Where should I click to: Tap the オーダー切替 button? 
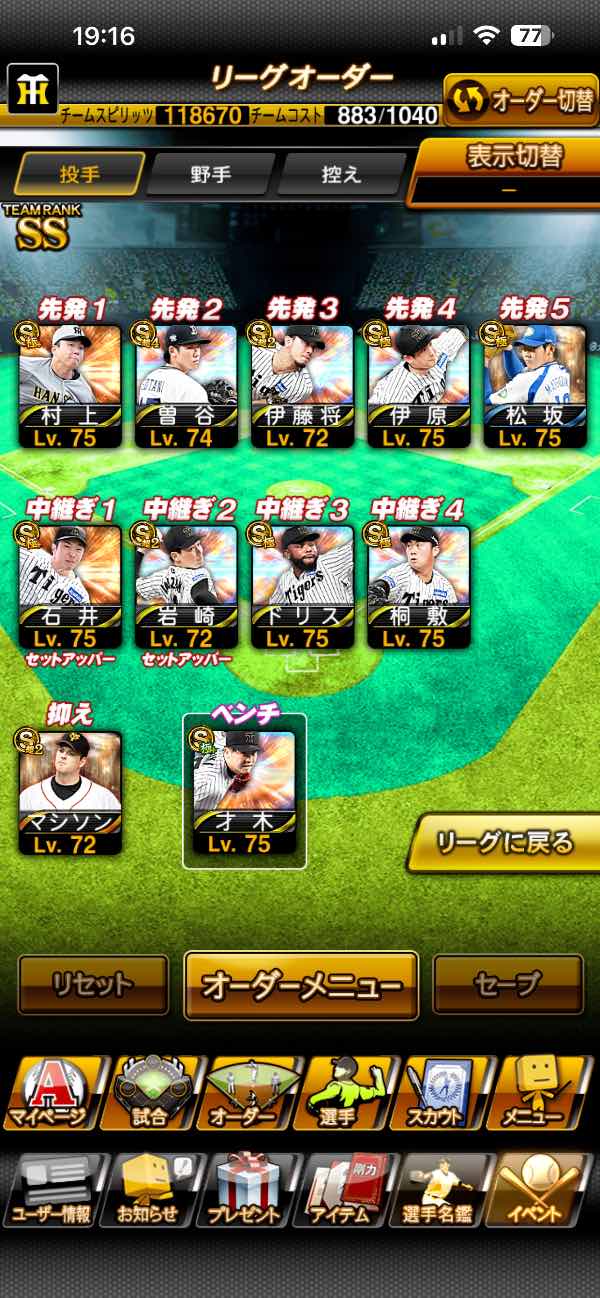(520, 101)
